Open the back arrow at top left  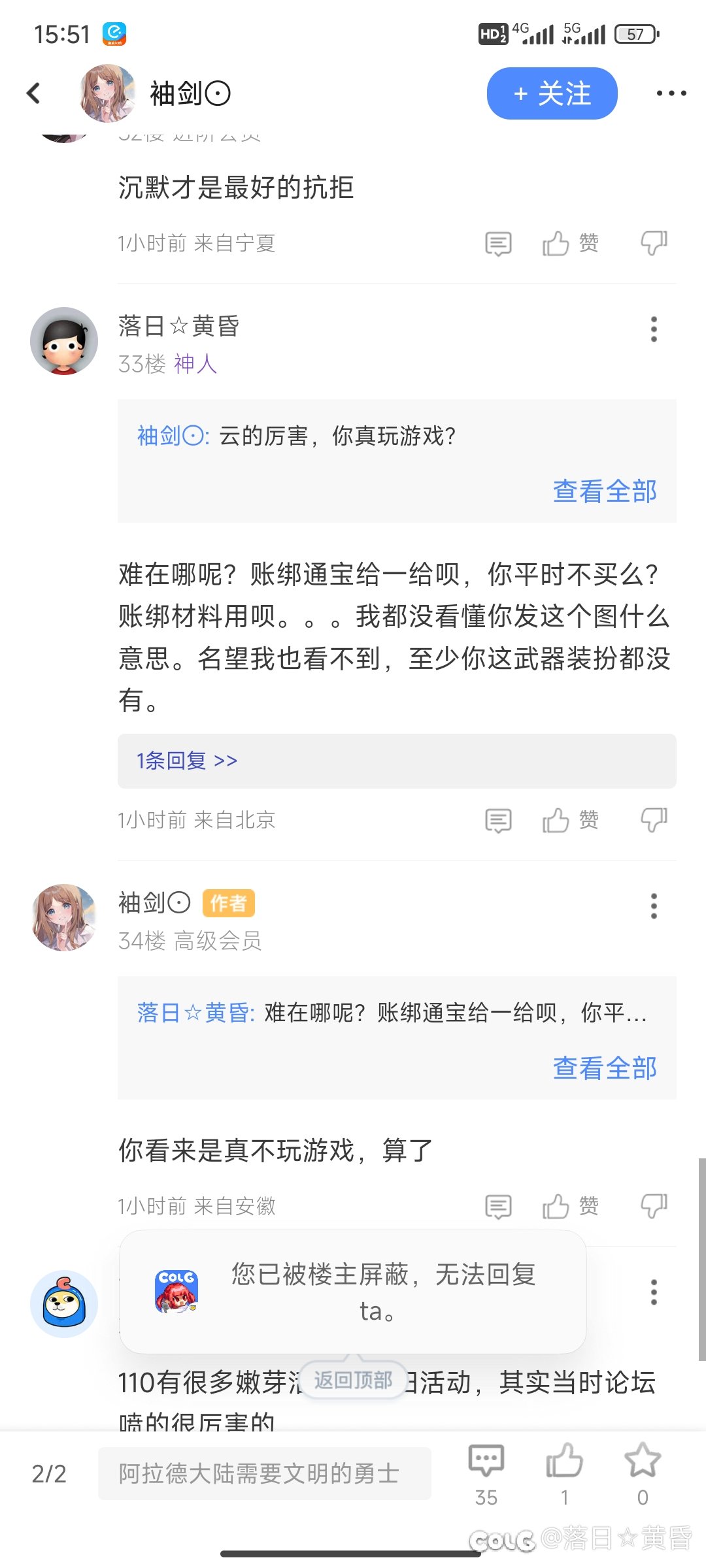click(33, 93)
